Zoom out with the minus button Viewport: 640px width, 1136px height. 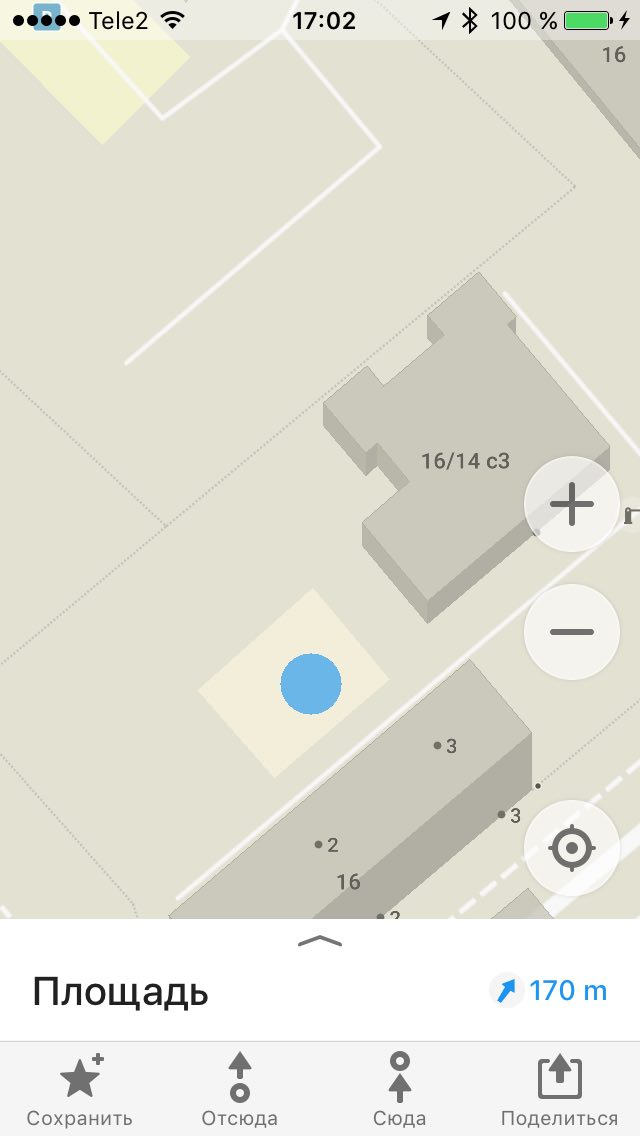click(x=572, y=632)
